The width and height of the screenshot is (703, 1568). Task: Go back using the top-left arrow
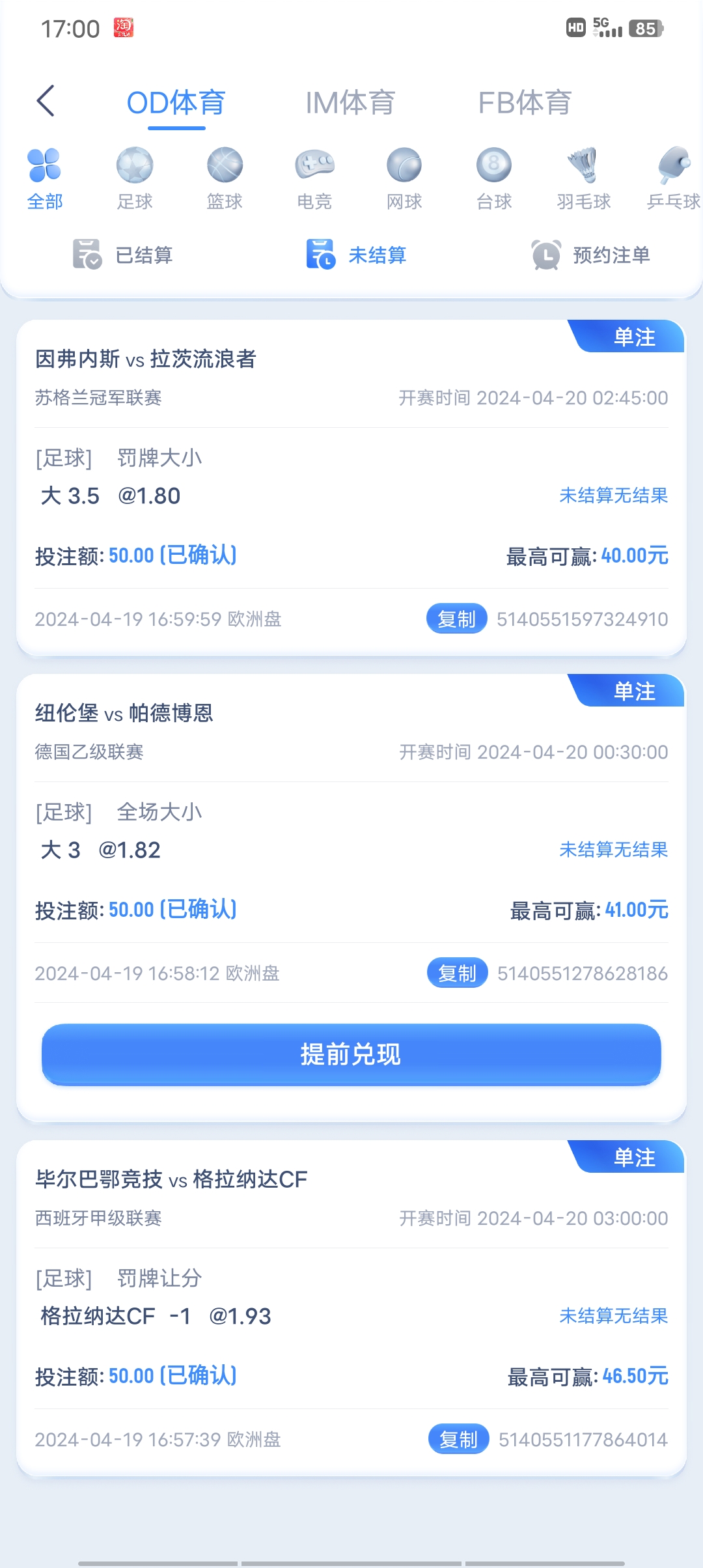coord(46,102)
